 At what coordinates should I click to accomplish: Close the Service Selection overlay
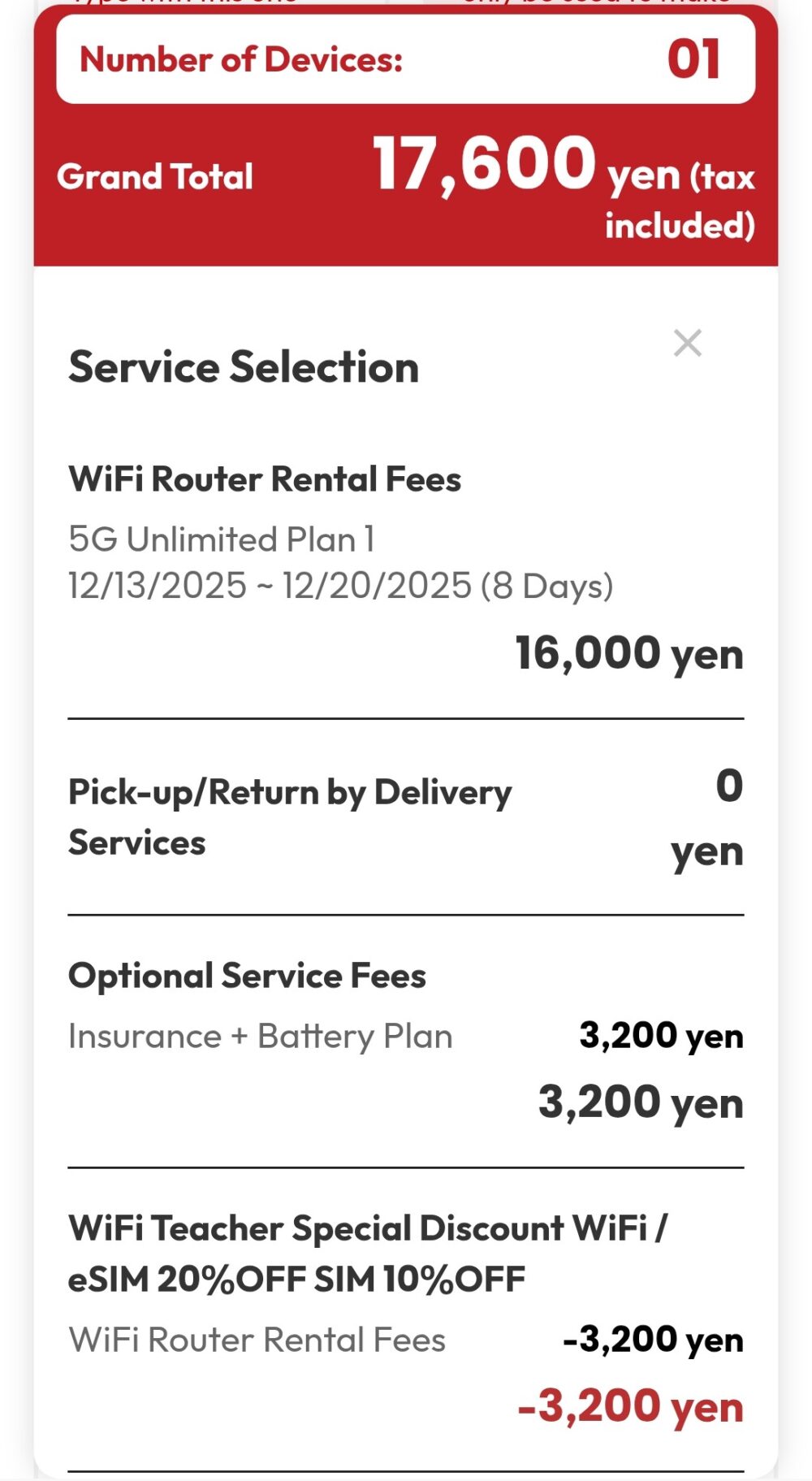click(x=687, y=342)
